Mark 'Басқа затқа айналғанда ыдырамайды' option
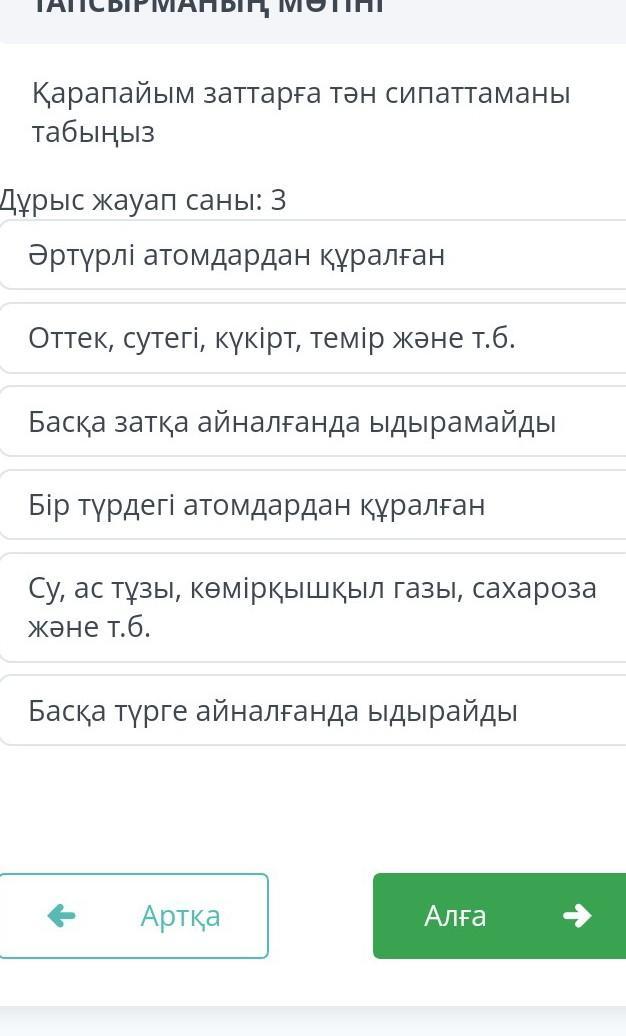This screenshot has width=626, height=1036. pyautogui.click(x=312, y=422)
